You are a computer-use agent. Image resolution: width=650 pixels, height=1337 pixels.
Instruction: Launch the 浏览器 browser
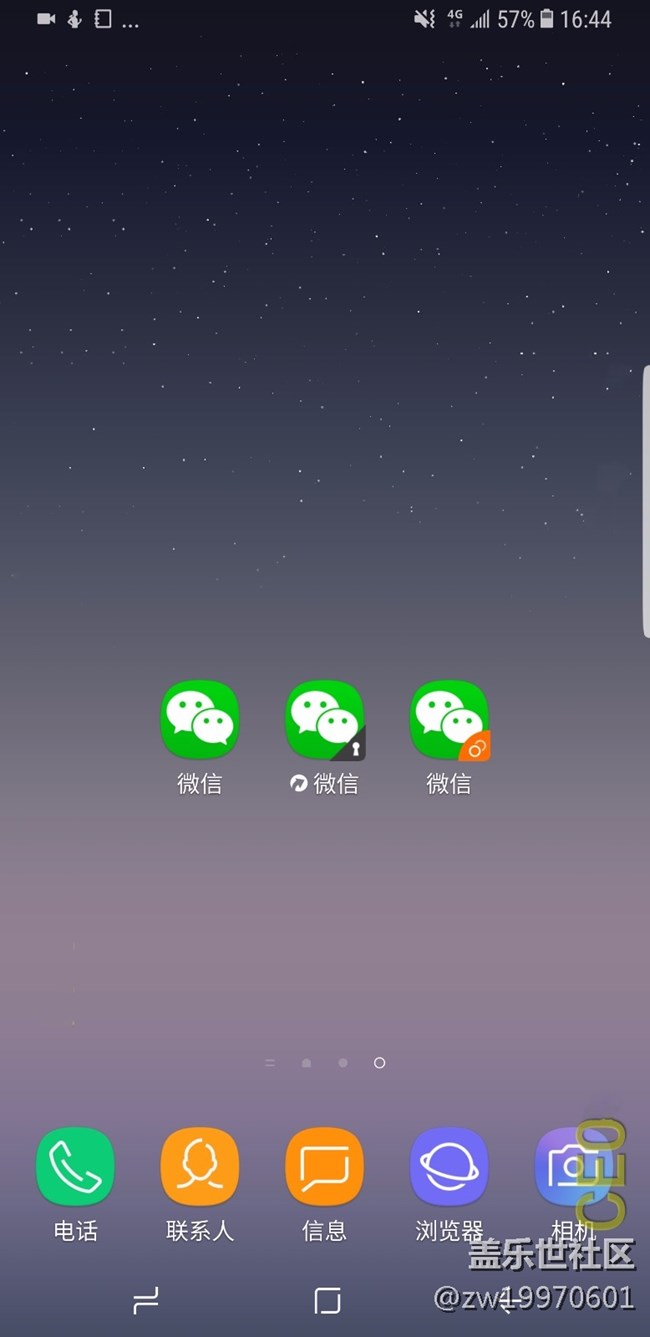click(x=449, y=1167)
